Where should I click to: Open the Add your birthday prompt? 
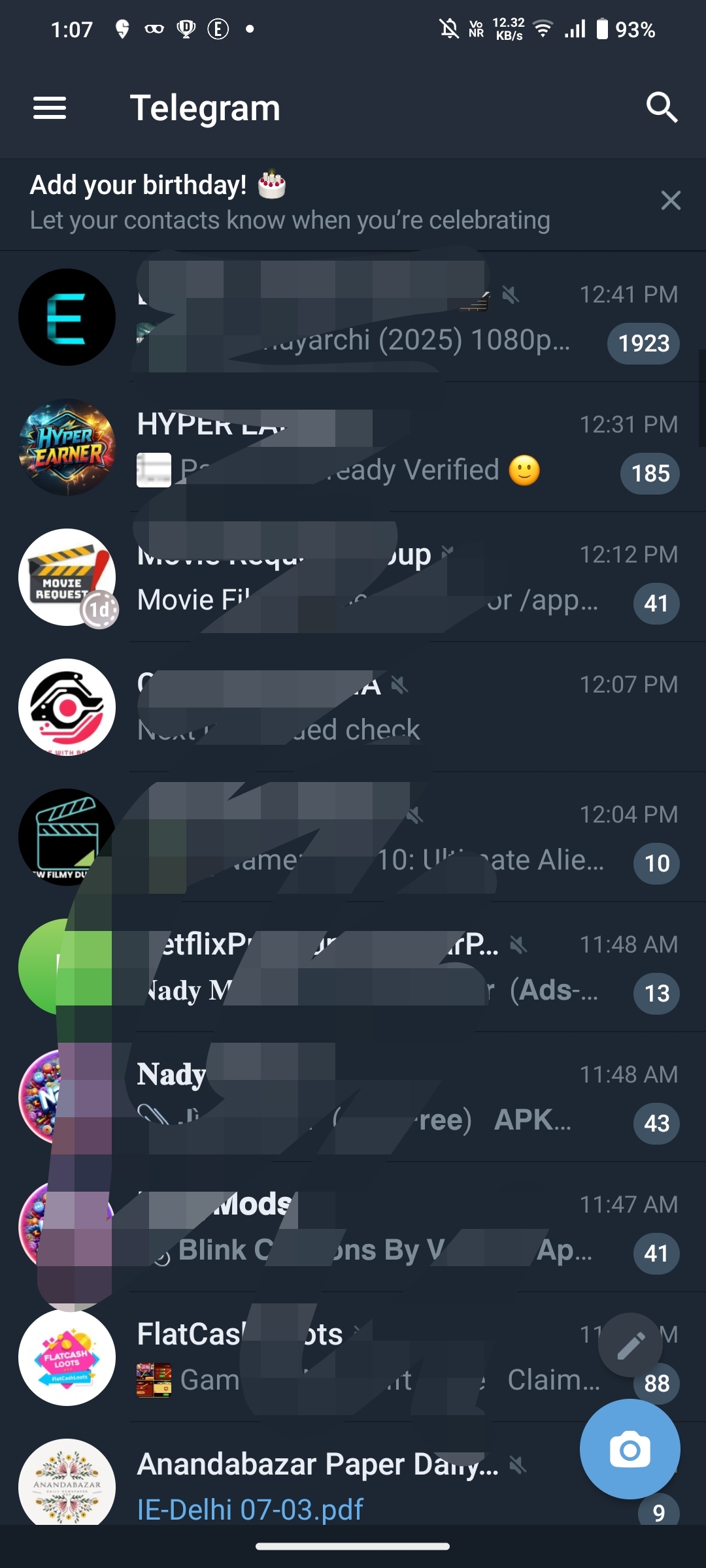[x=289, y=203]
